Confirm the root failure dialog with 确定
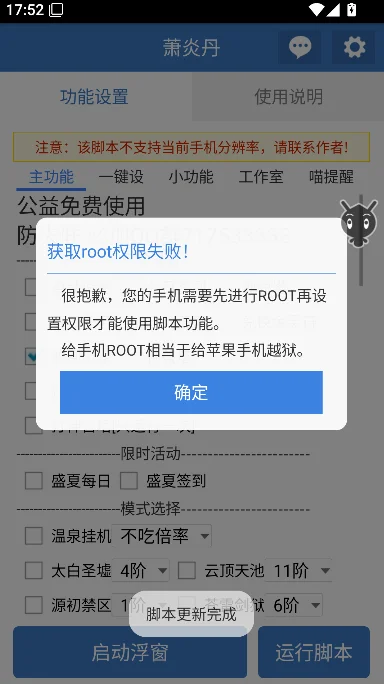 tap(191, 392)
